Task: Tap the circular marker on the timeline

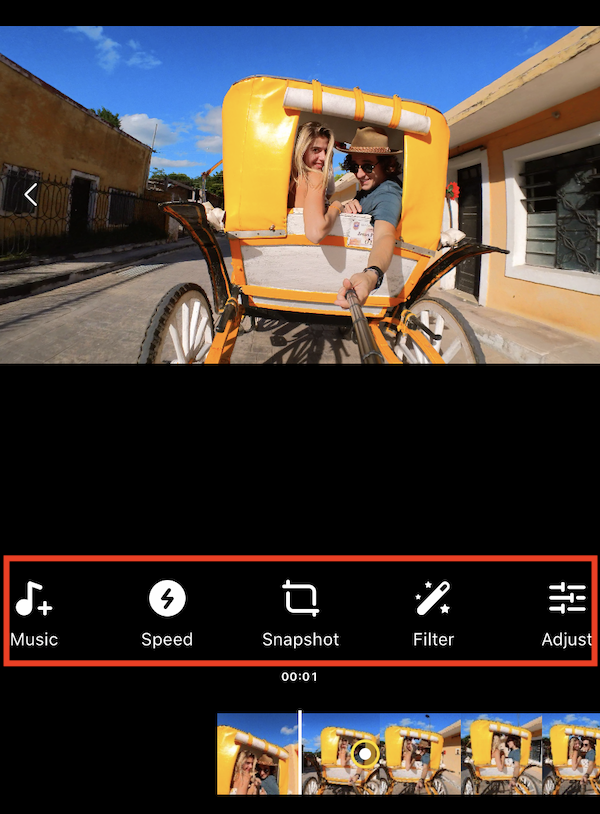Action: [366, 753]
